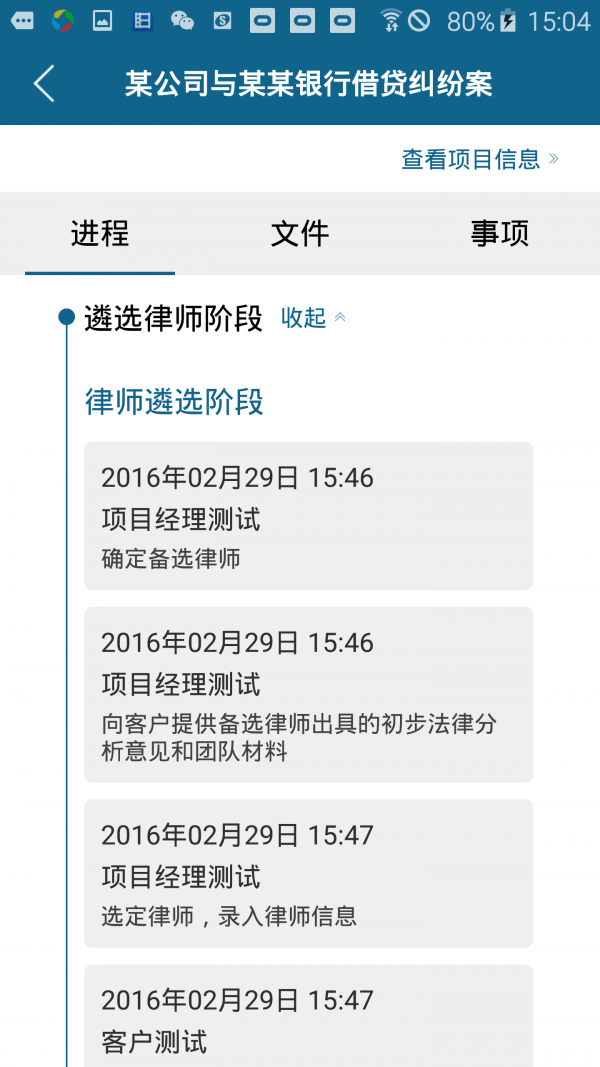Go back with the top-left arrow
The image size is (600, 1067).
pos(44,84)
